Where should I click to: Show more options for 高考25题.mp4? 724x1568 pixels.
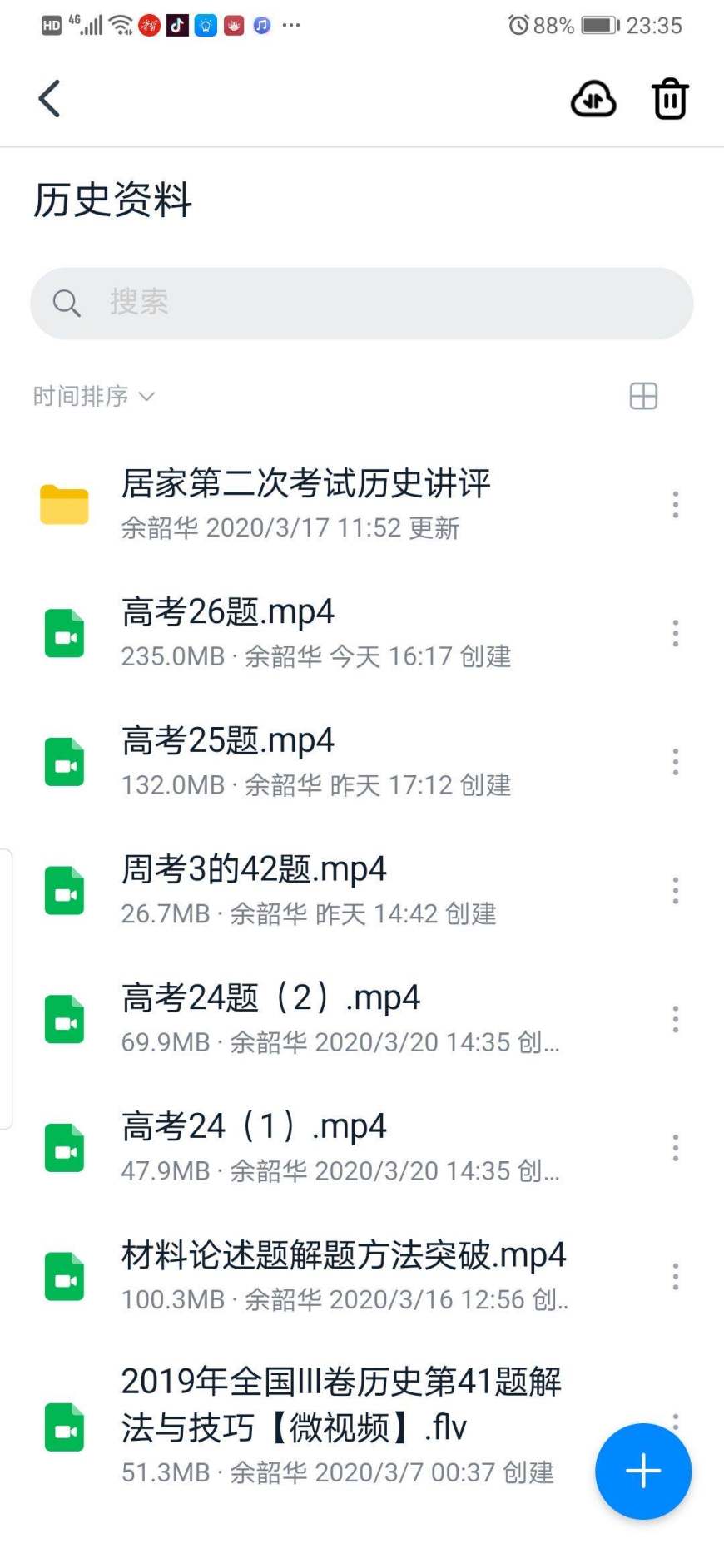(x=676, y=762)
